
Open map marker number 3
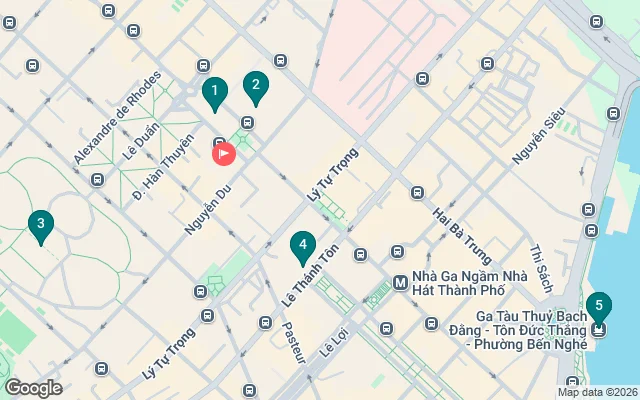coord(40,226)
